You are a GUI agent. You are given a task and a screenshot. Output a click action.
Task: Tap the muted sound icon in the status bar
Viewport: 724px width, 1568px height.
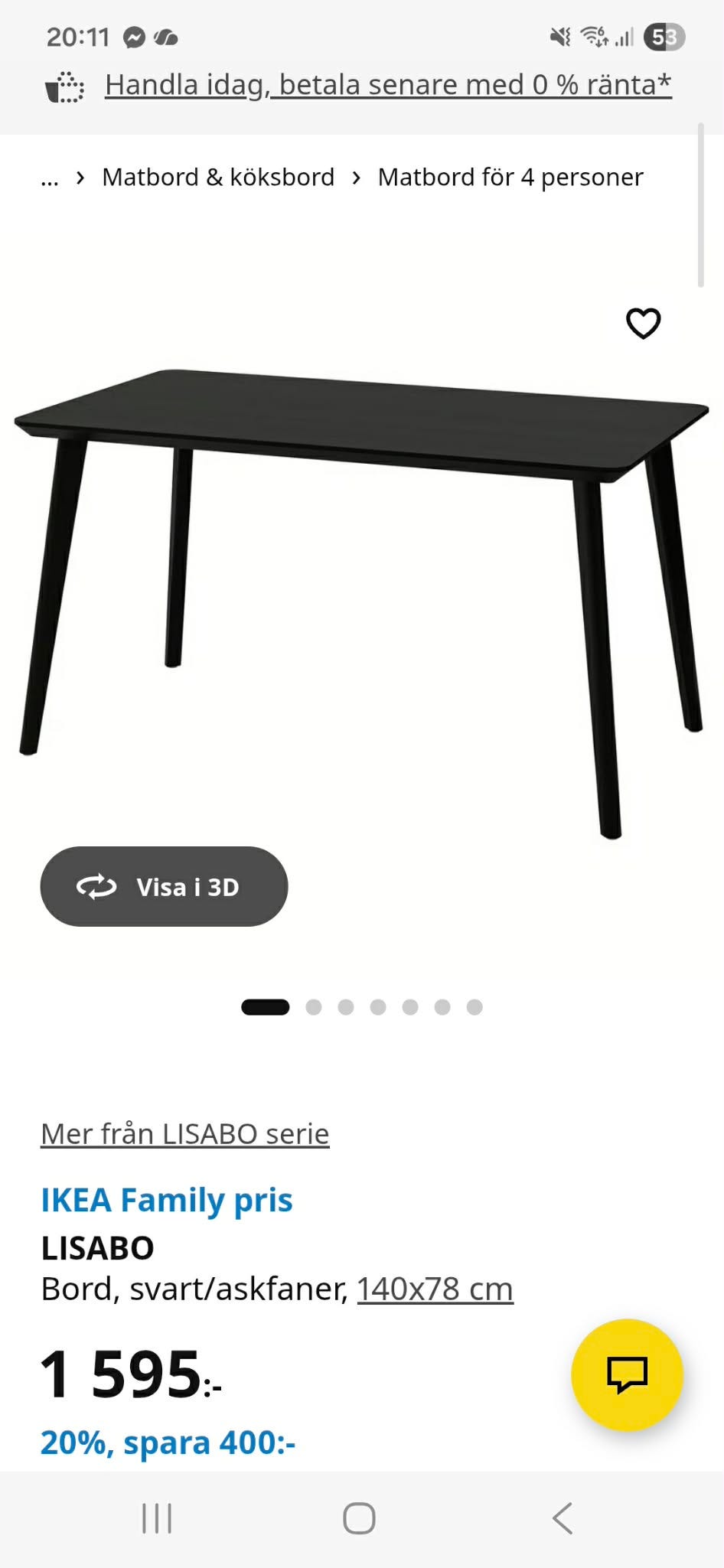(559, 34)
